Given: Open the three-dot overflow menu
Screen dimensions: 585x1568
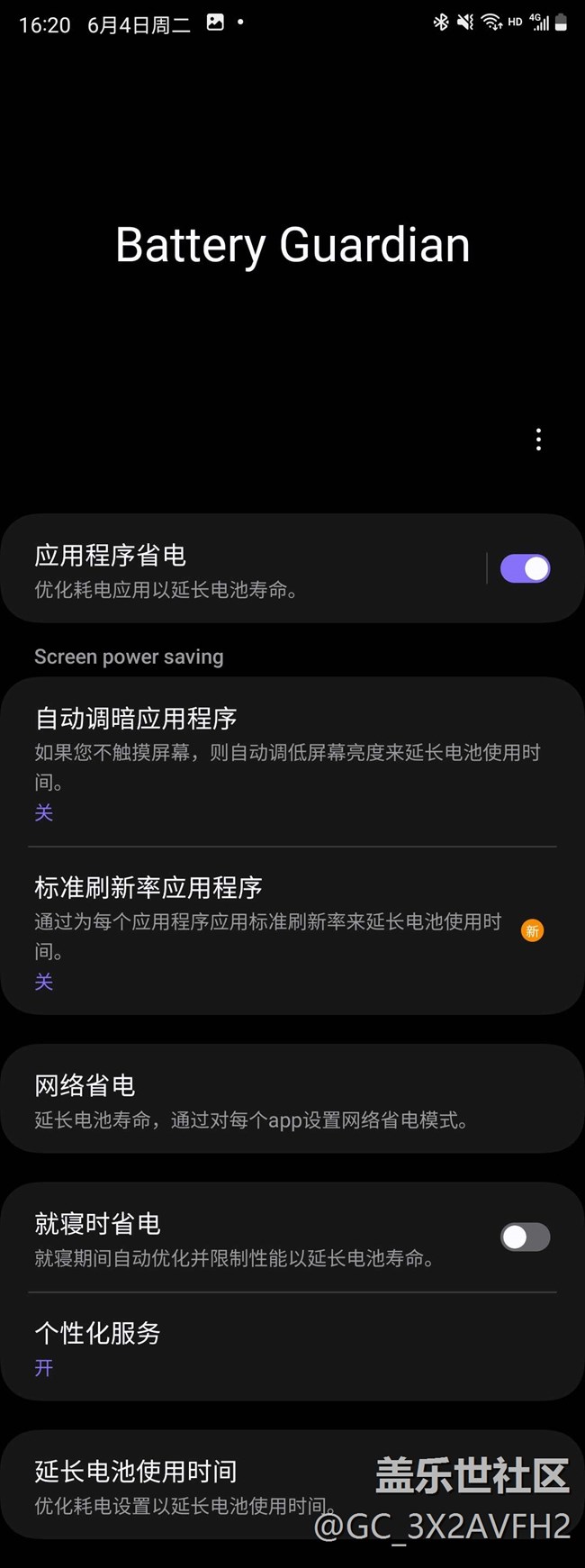Looking at the screenshot, I should coord(538,440).
